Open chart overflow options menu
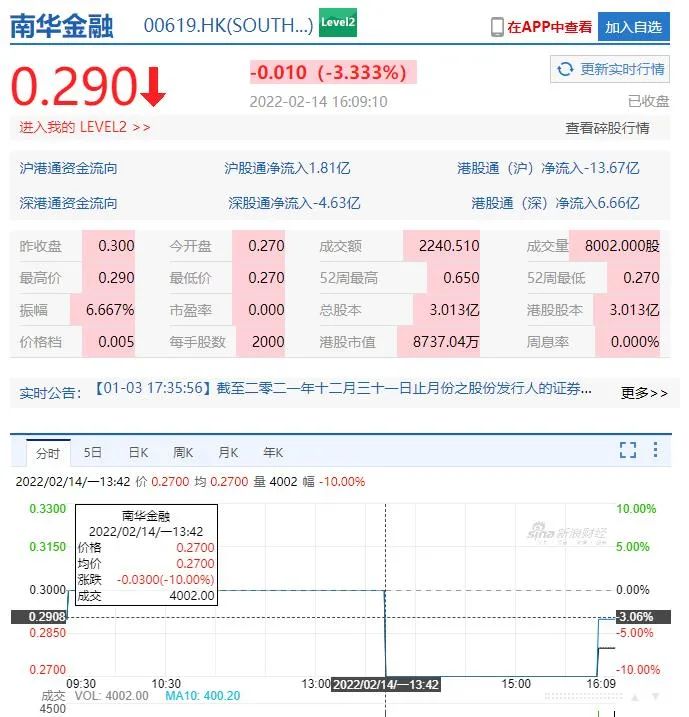This screenshot has height=717, width=689. coord(656,450)
